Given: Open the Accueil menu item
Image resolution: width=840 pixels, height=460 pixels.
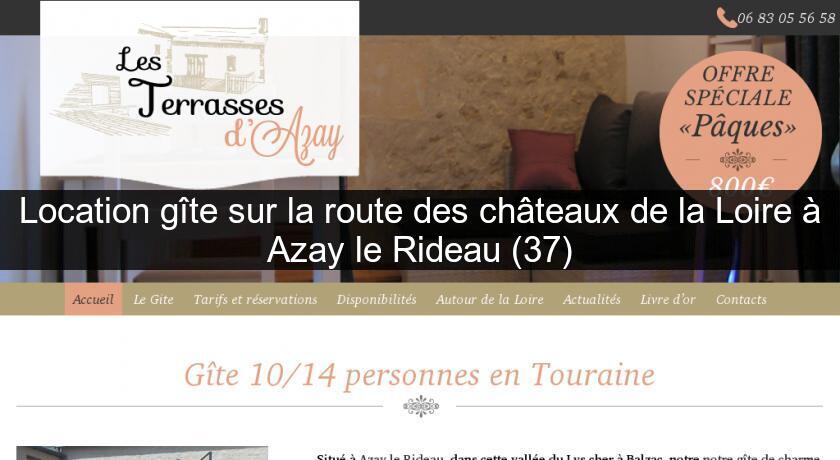Looking at the screenshot, I should point(93,299).
